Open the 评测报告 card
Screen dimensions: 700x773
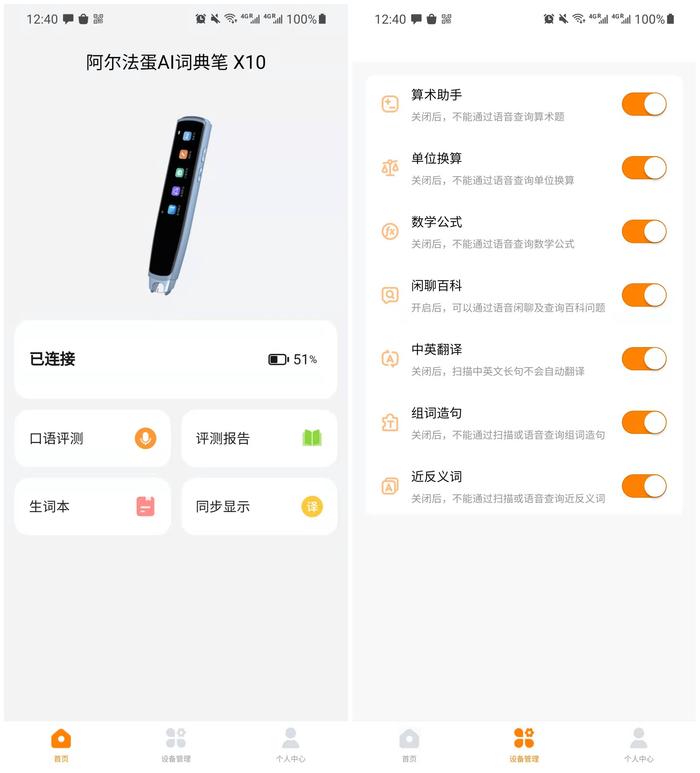click(x=259, y=438)
